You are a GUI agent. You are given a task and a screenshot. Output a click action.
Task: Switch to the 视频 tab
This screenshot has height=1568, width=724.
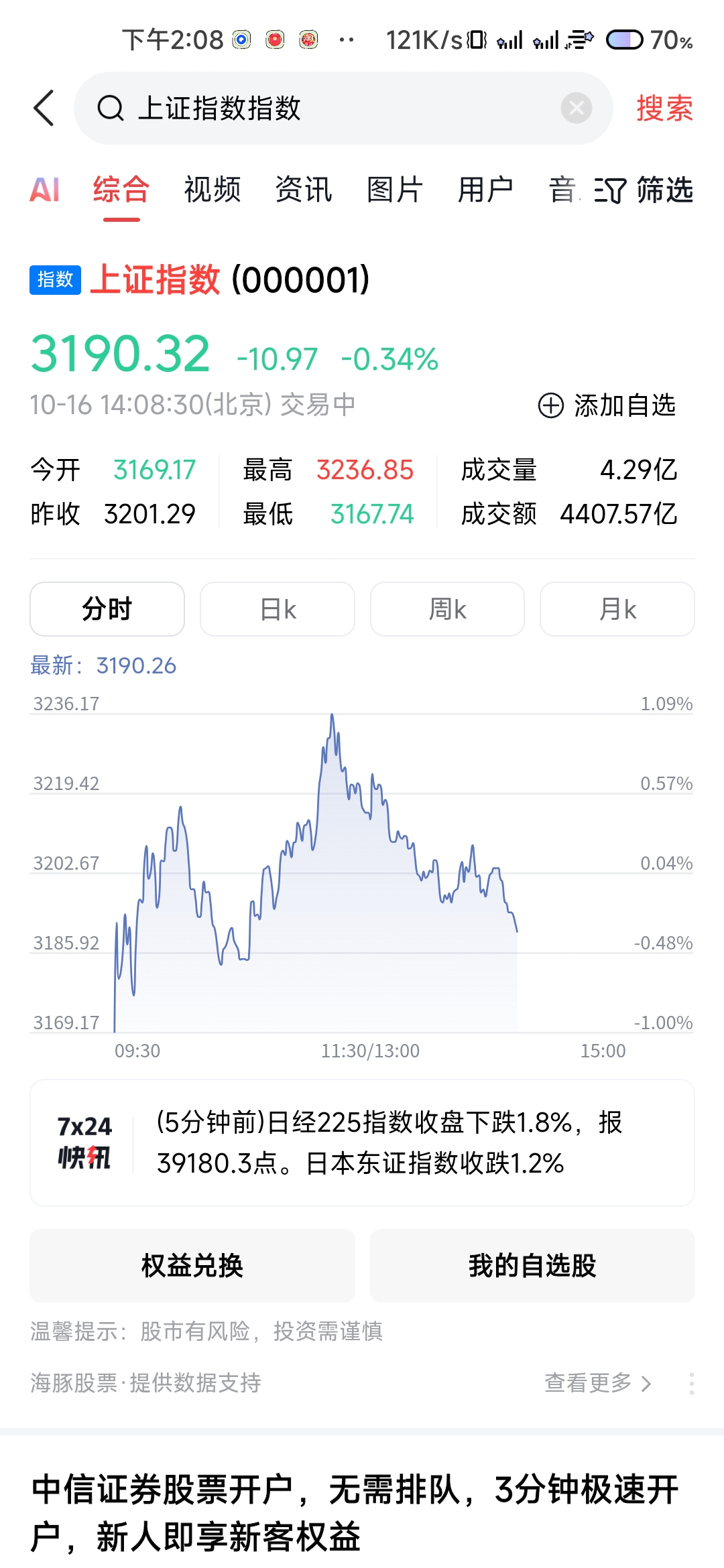[x=213, y=191]
